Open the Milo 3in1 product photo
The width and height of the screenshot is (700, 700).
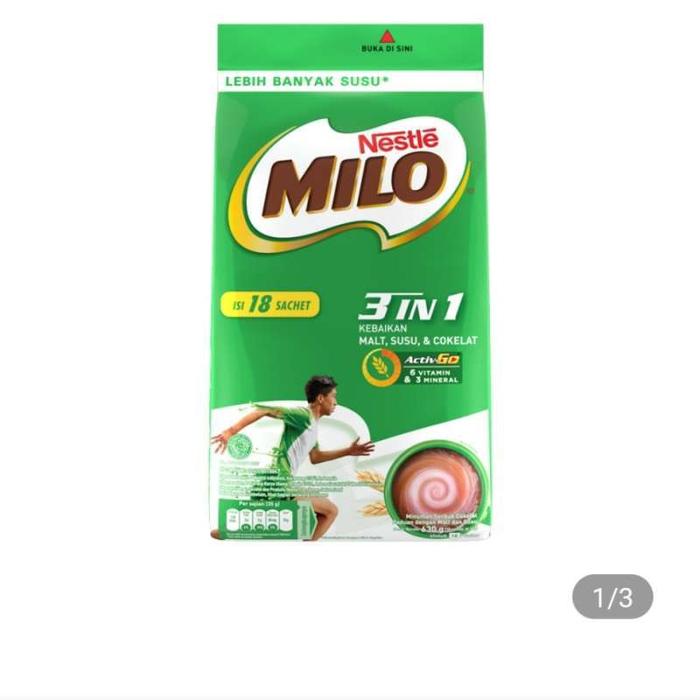tap(350, 282)
